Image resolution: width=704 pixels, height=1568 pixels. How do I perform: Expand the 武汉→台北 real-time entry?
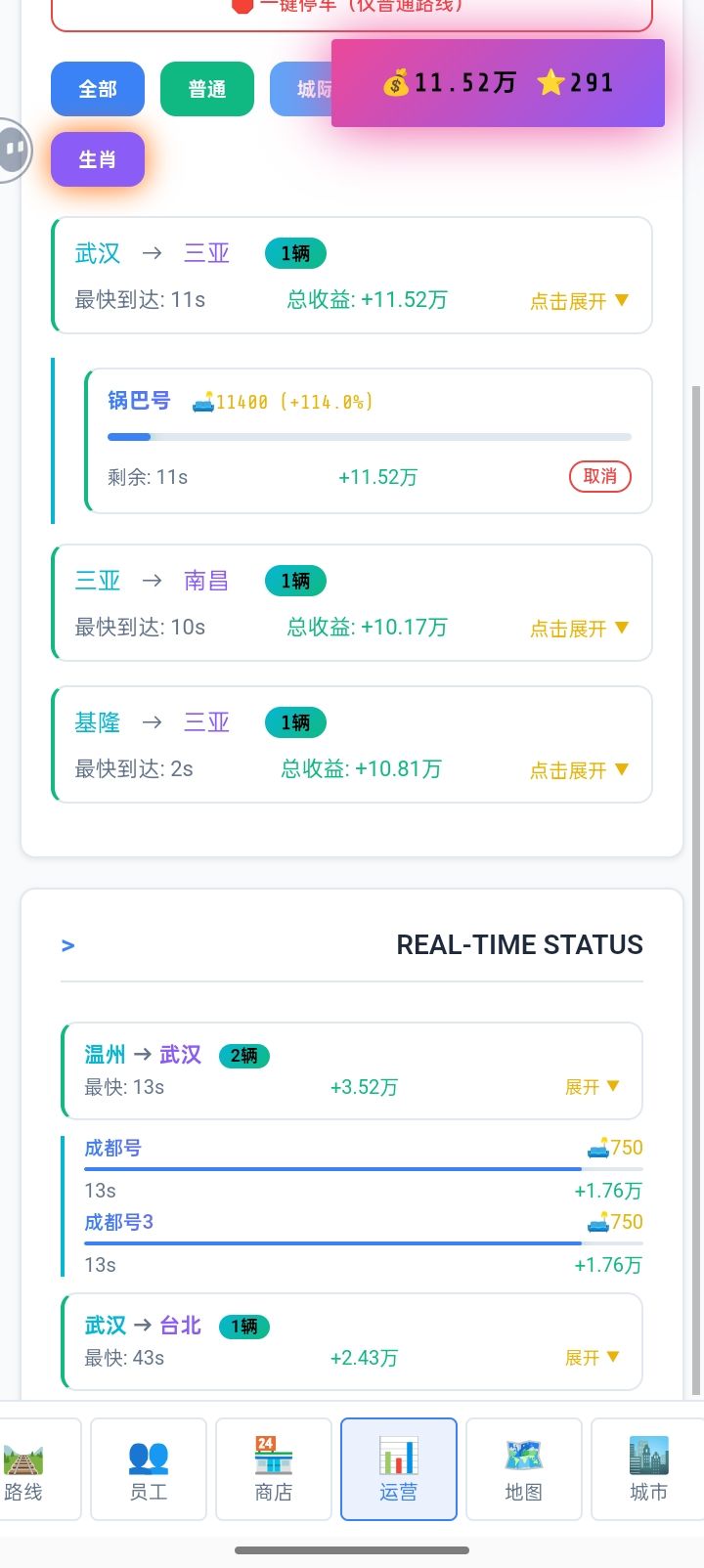click(x=593, y=1357)
